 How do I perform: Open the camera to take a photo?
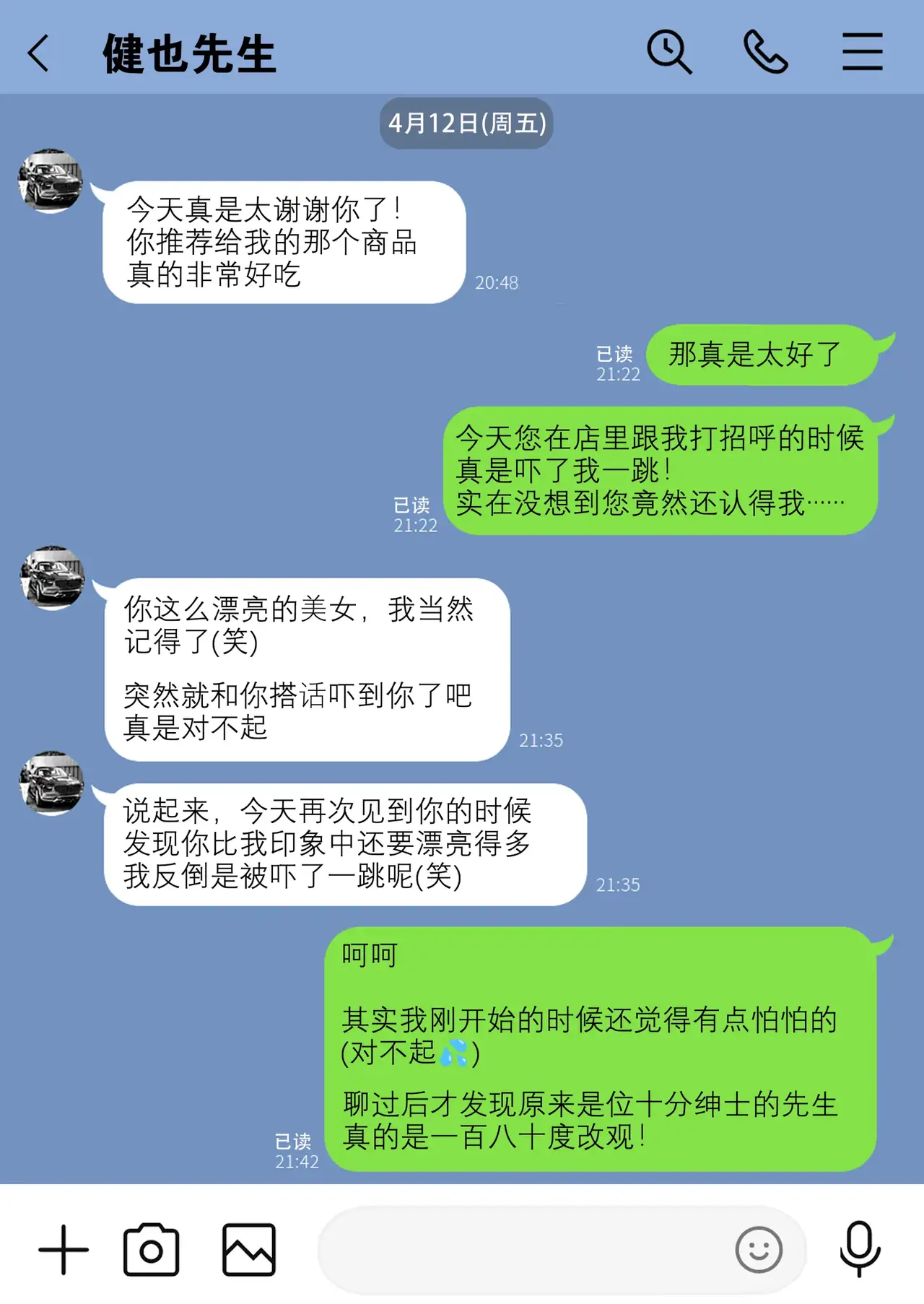pyautogui.click(x=151, y=1249)
